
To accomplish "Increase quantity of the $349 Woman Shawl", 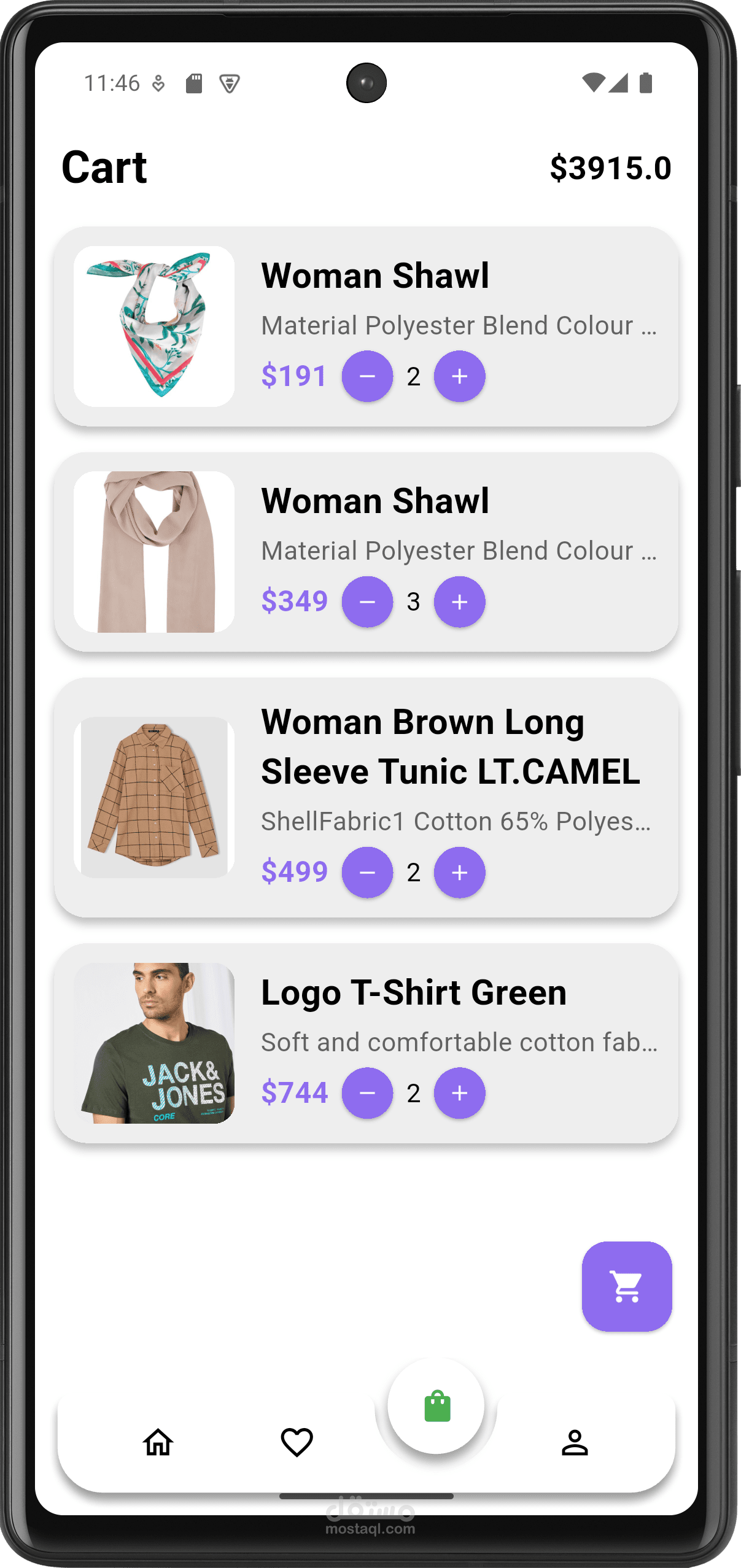I will (460, 602).
